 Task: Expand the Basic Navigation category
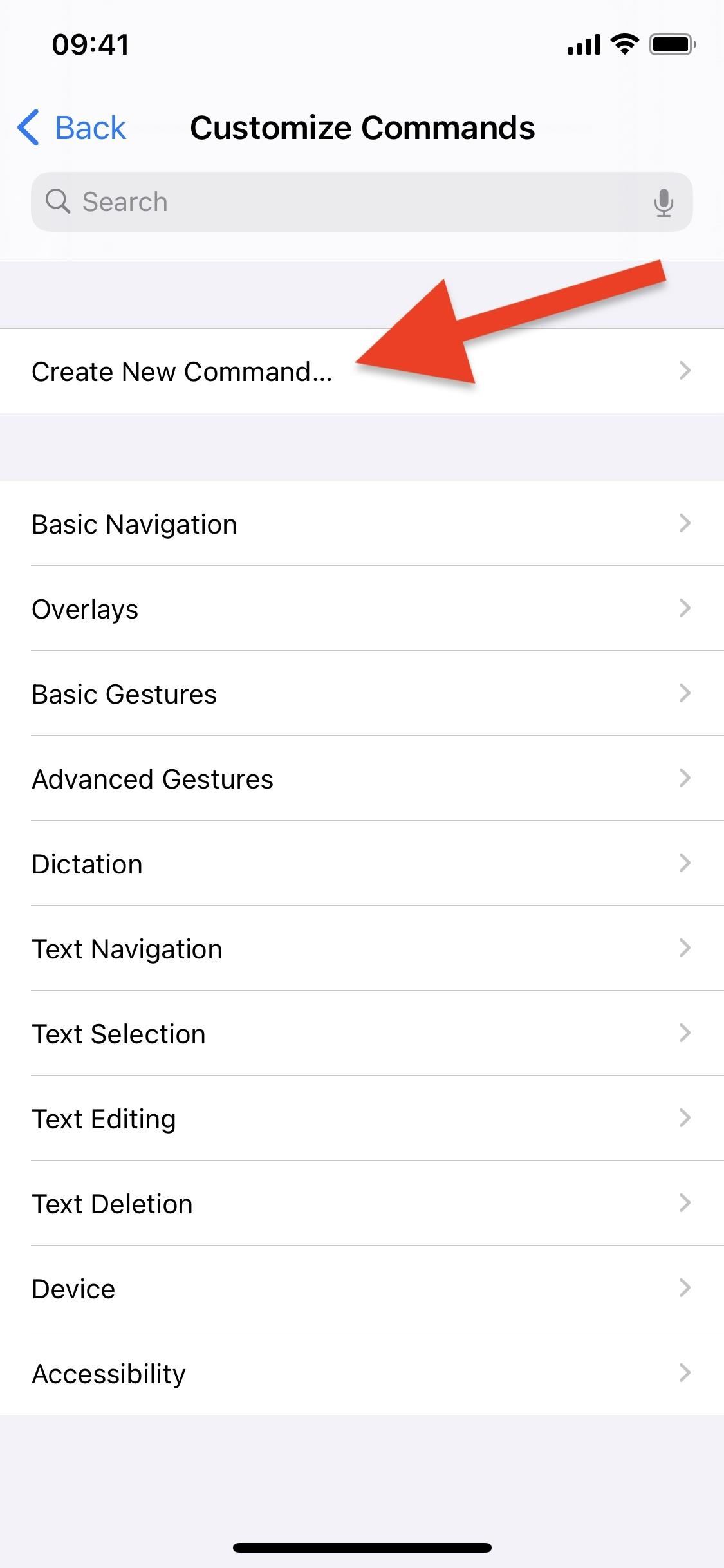[360, 523]
